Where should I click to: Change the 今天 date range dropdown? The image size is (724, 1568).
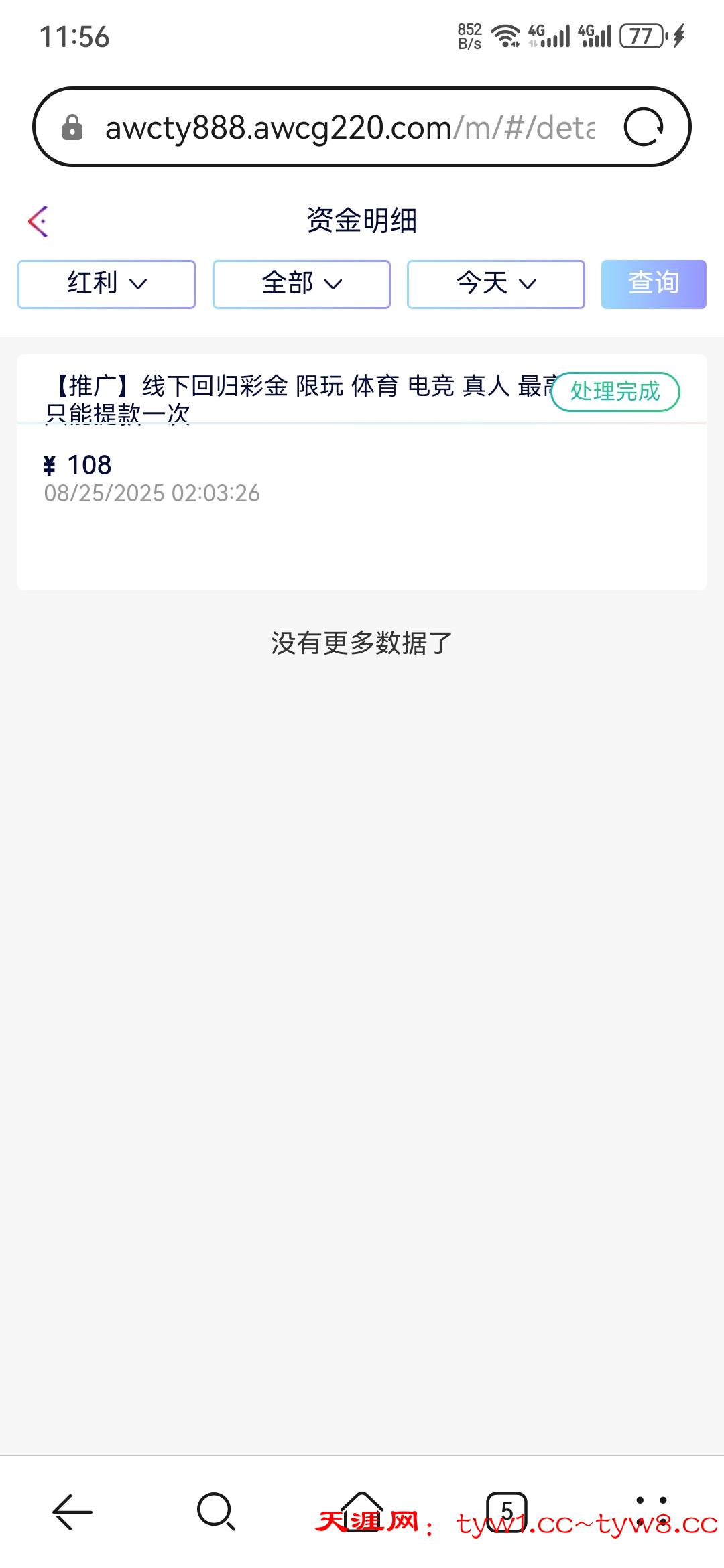point(495,283)
